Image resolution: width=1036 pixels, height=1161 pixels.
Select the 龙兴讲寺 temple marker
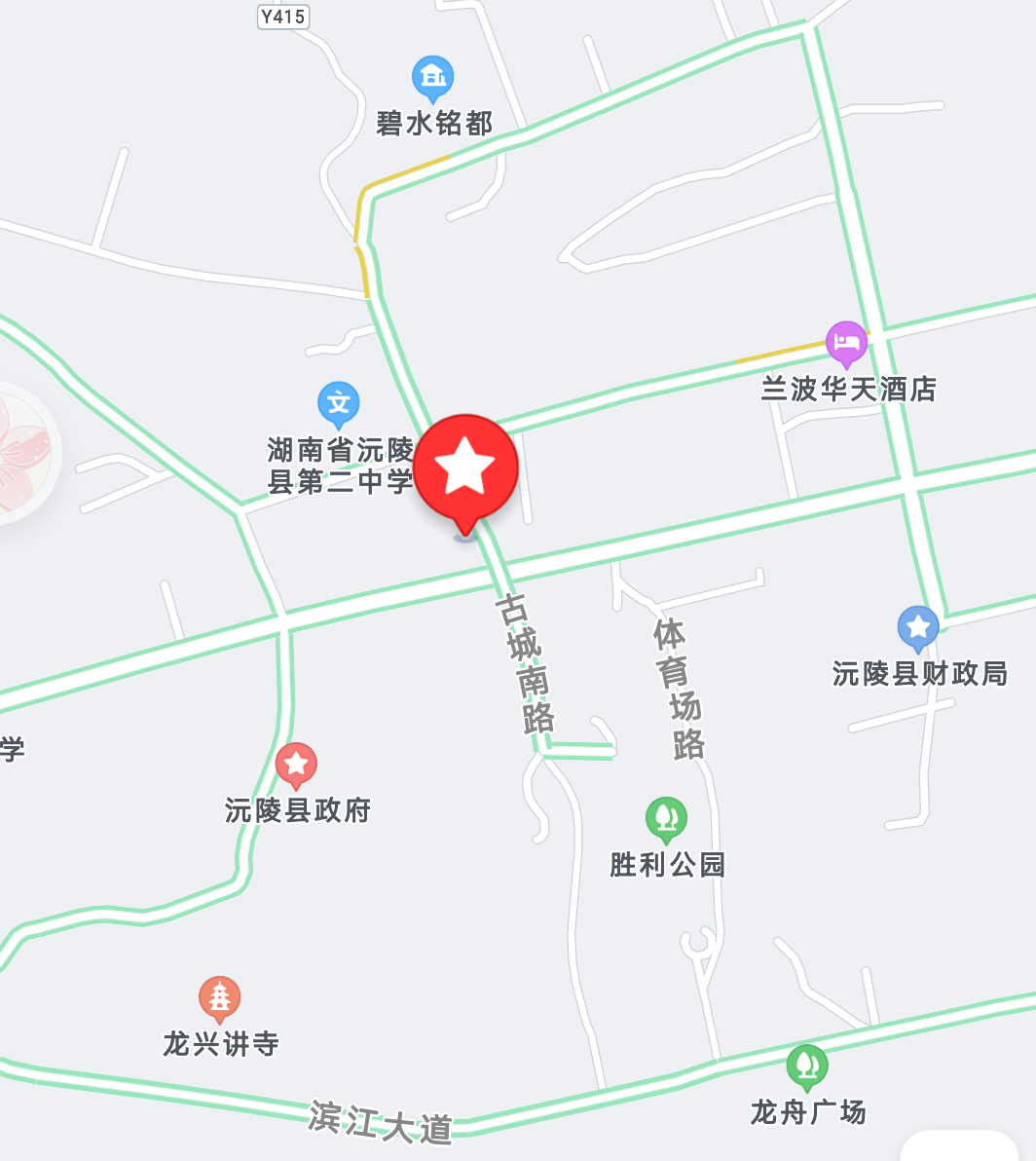pos(220,997)
